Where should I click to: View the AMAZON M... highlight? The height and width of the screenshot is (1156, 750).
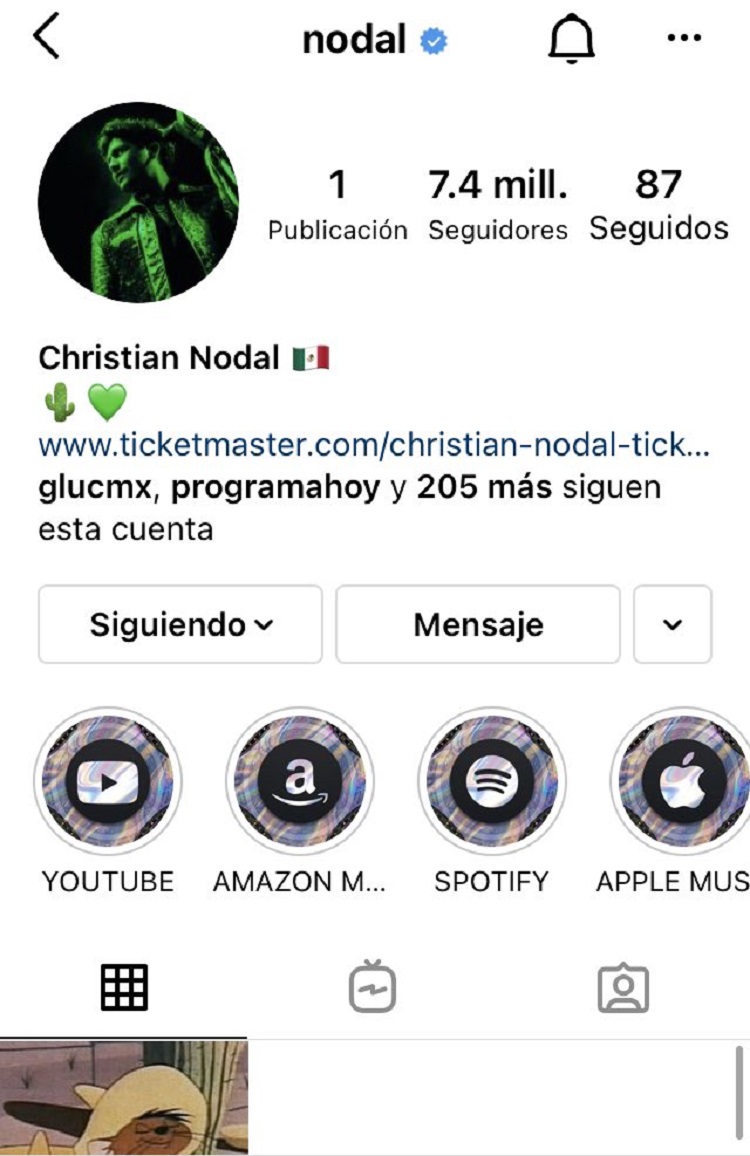coord(299,781)
